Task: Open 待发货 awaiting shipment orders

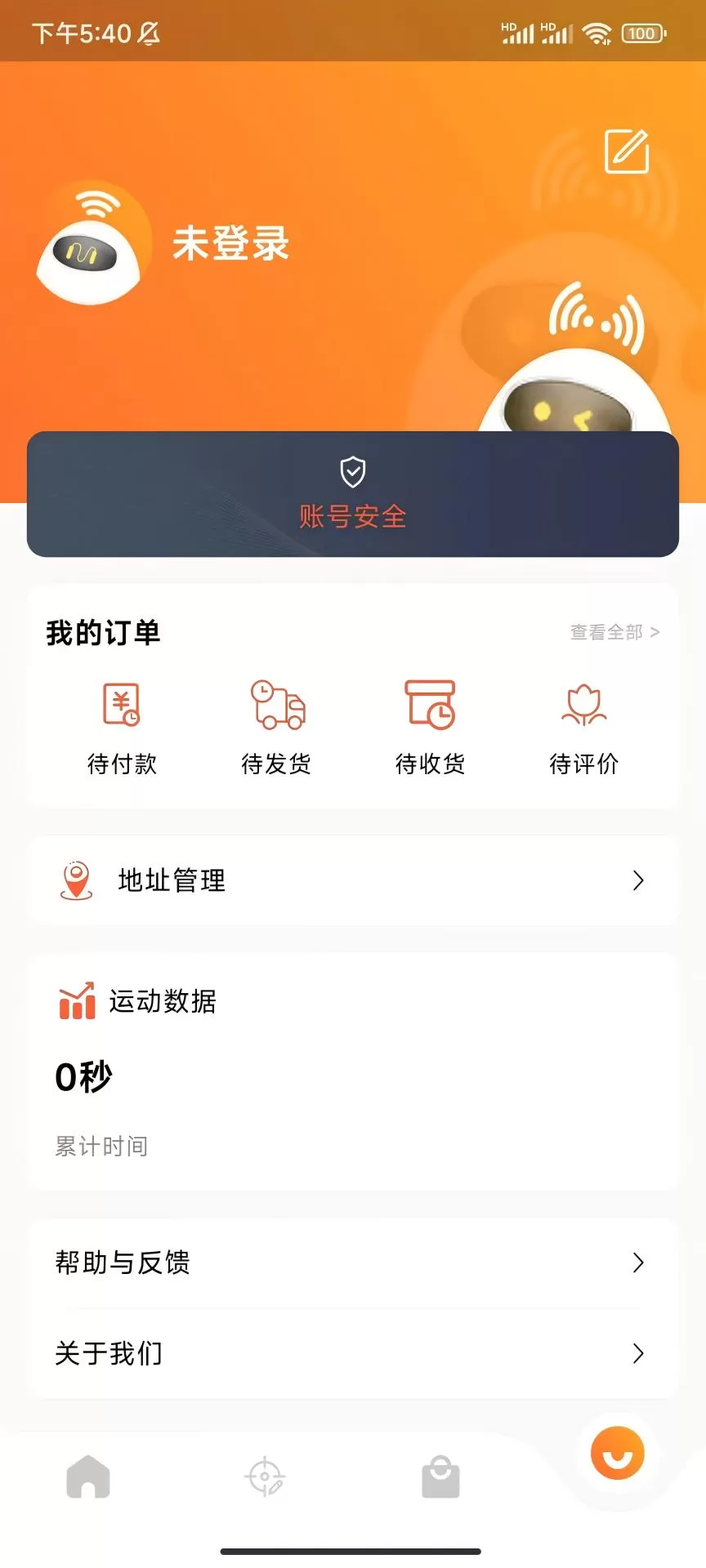Action: (276, 727)
